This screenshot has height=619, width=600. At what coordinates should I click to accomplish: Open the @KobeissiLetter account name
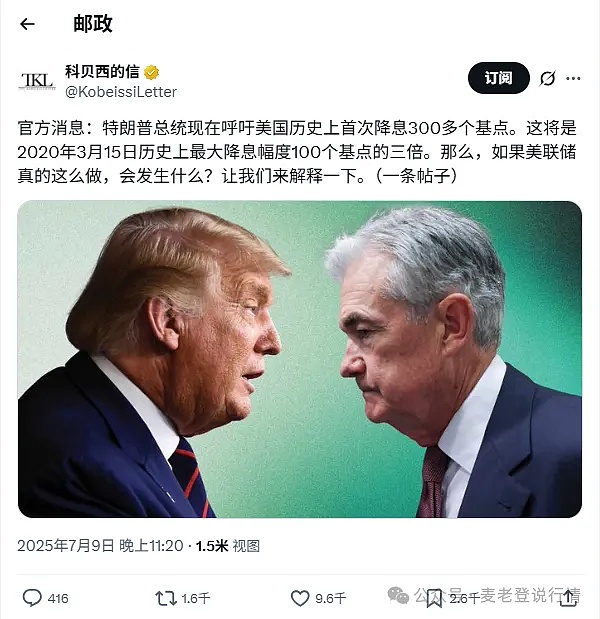121,92
